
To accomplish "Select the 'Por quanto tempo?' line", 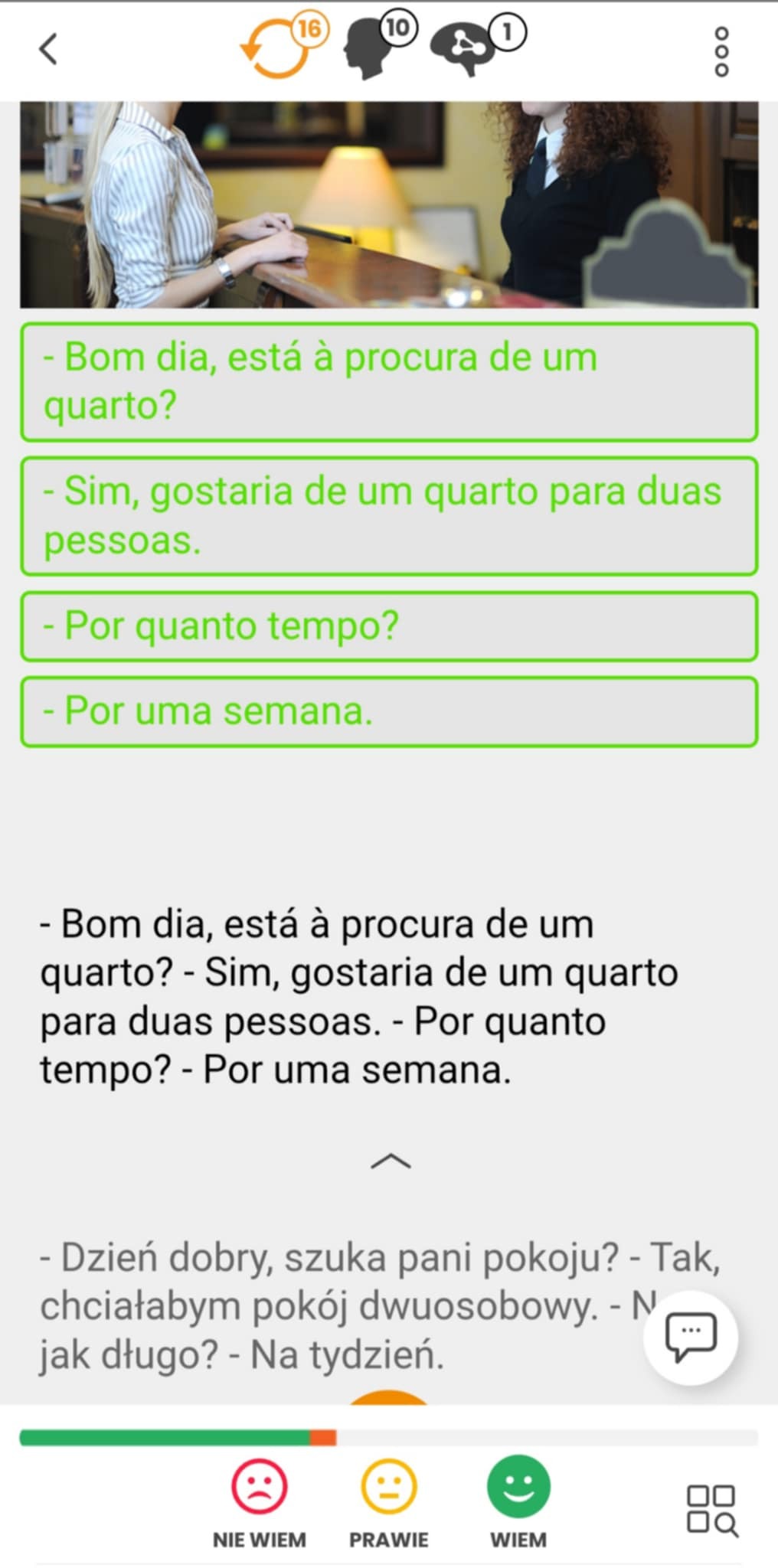I will coord(389,626).
